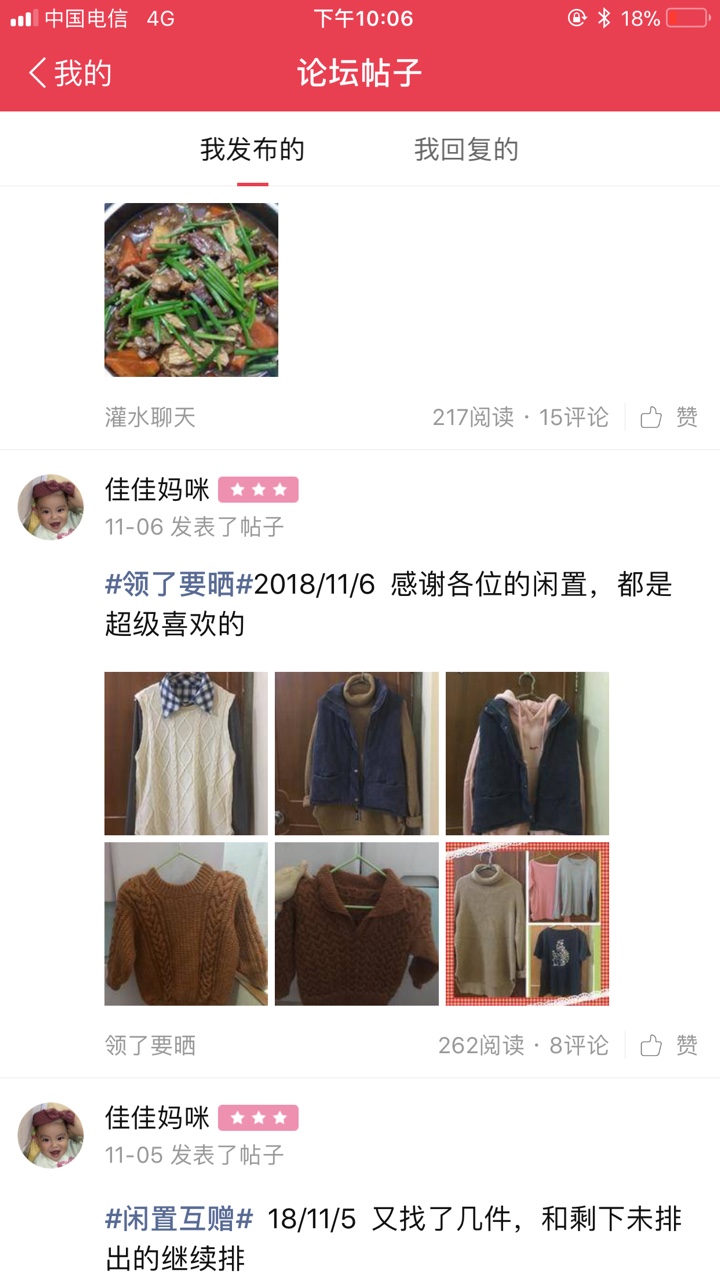Like the 灌水聊天 post
Screen dimensions: 720x1280
(669, 417)
